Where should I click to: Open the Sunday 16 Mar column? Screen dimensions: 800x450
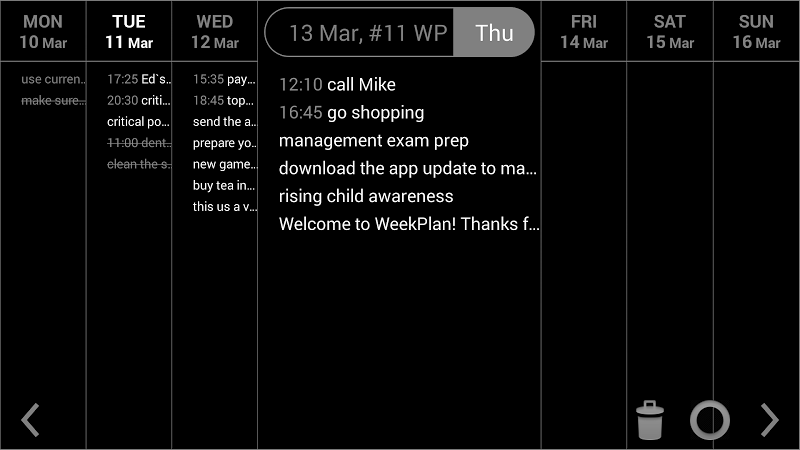pos(756,31)
